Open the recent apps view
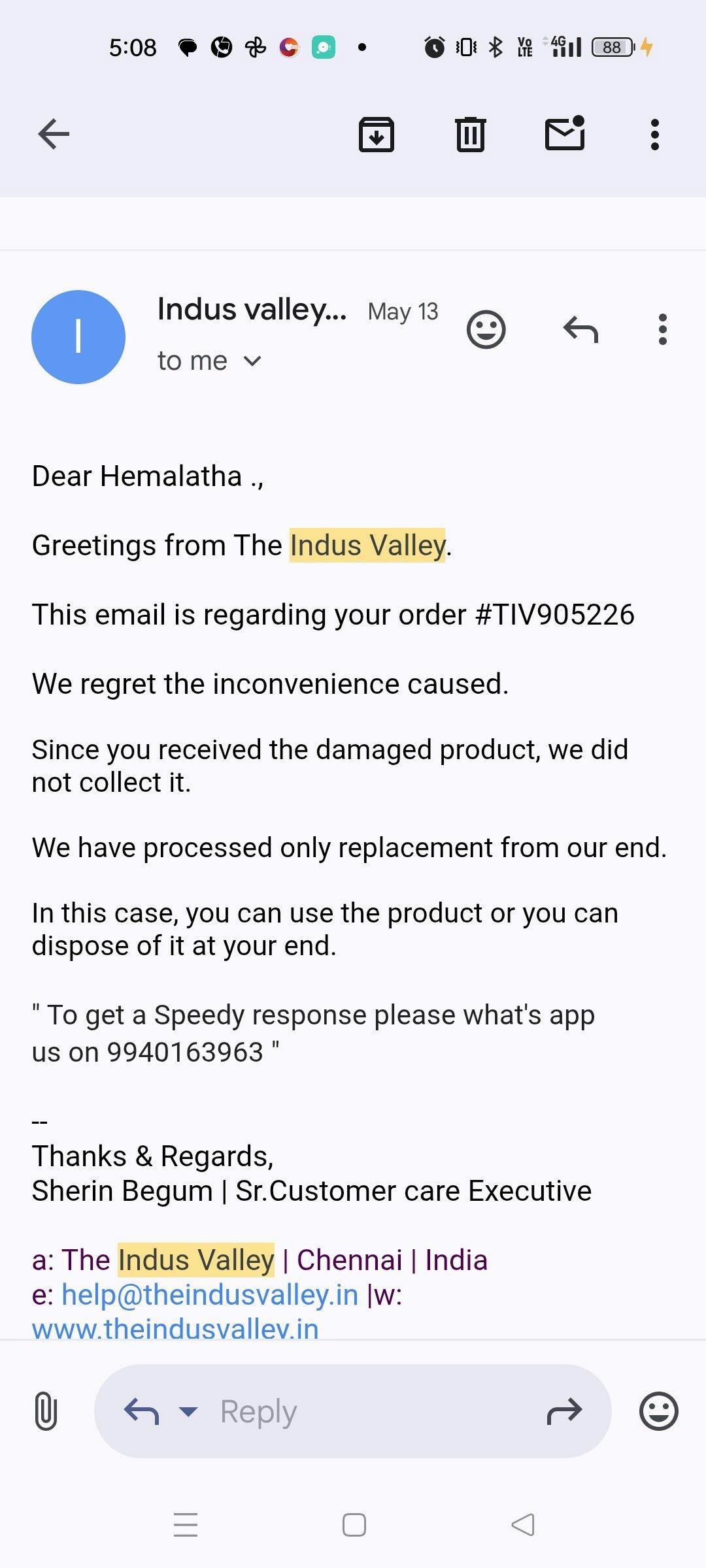706x1568 pixels. [x=186, y=1525]
